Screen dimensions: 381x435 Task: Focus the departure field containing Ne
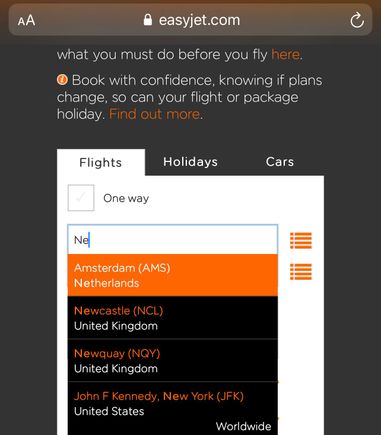click(x=173, y=240)
